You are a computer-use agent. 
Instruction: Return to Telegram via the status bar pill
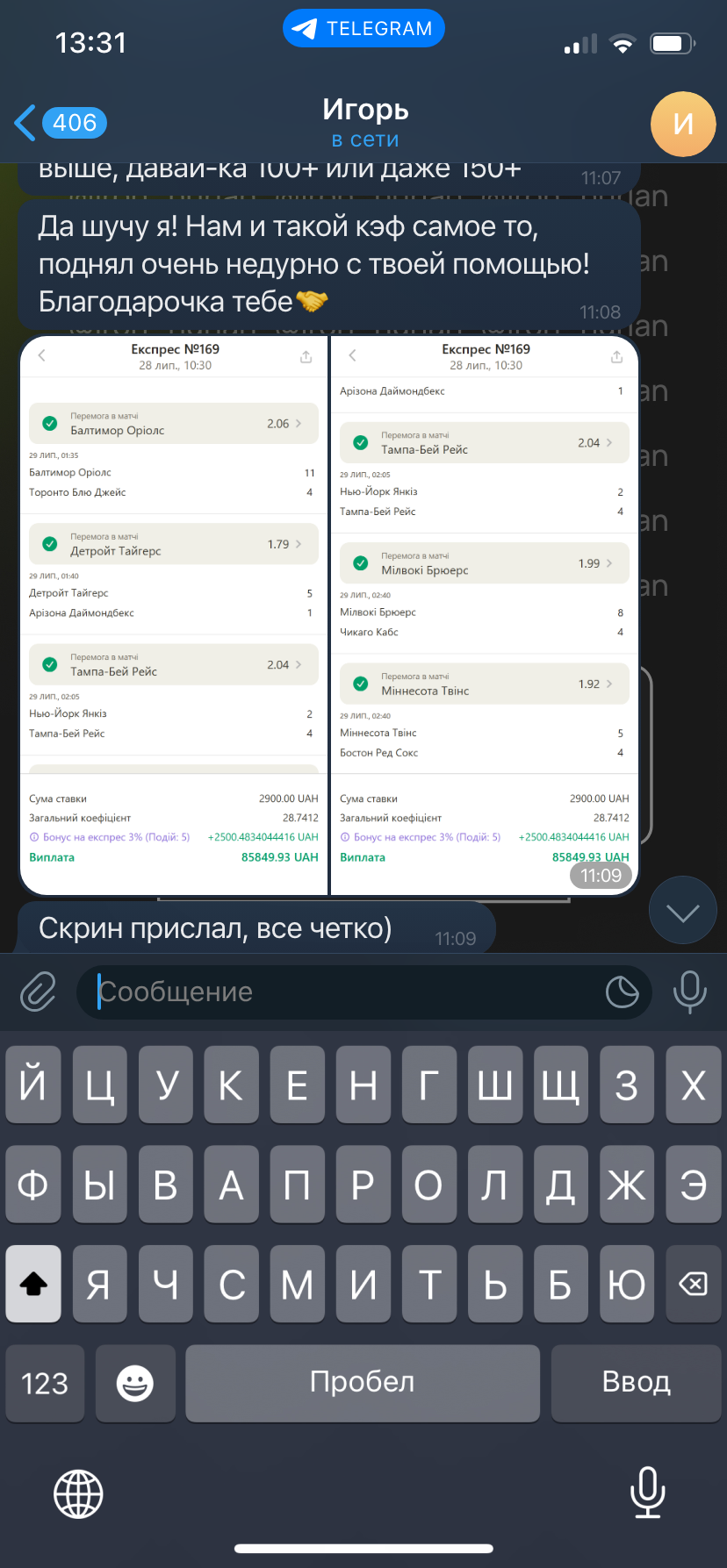(x=363, y=29)
